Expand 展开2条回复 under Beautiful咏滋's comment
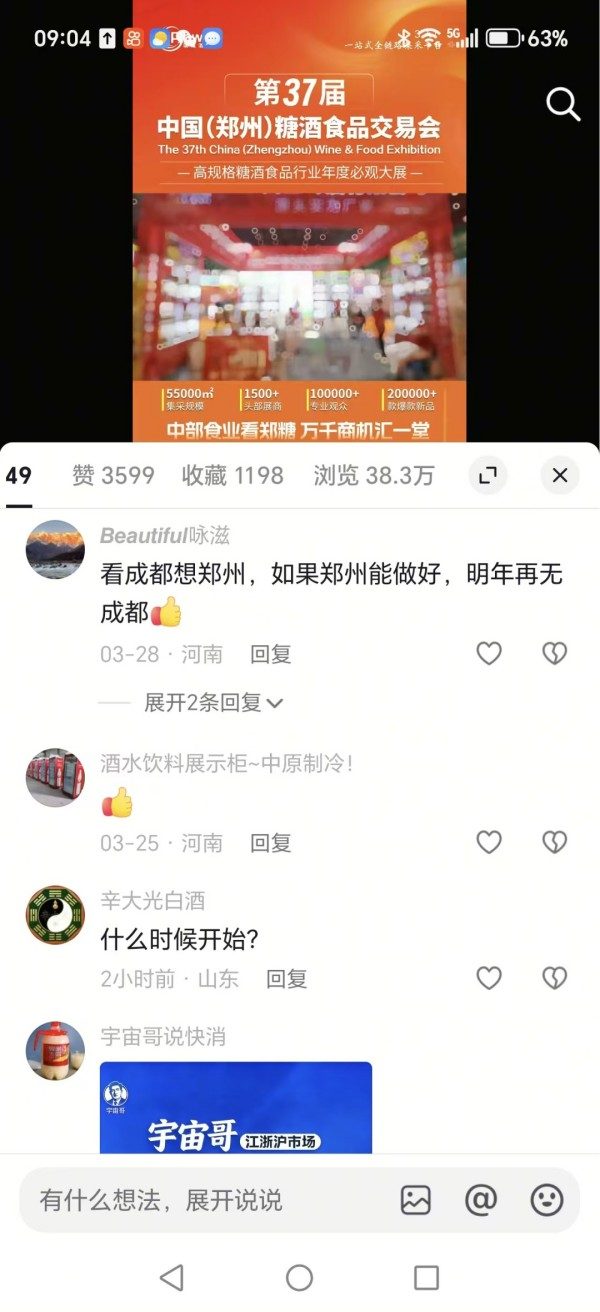 (212, 703)
